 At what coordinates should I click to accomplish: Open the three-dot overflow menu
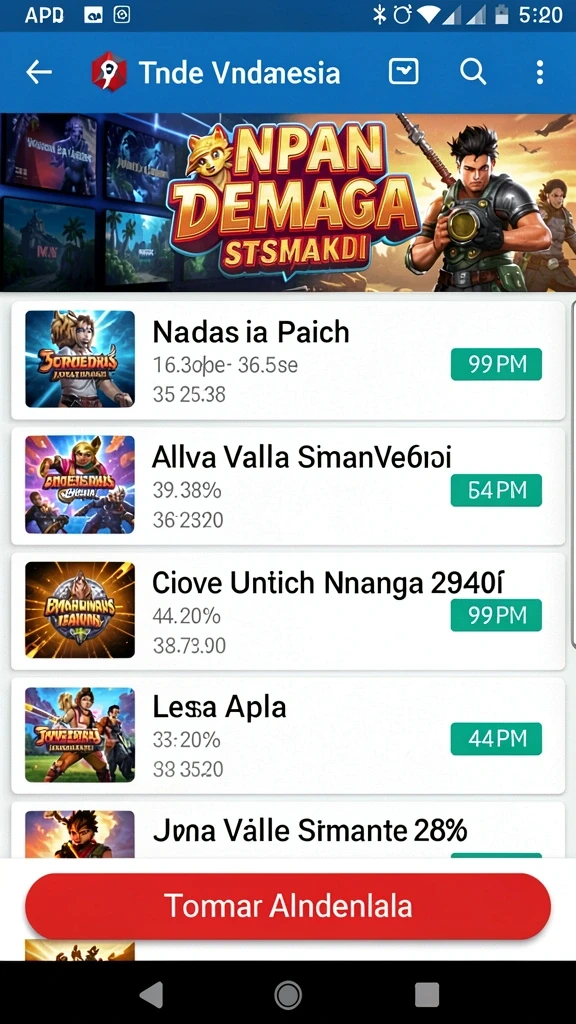click(x=539, y=72)
